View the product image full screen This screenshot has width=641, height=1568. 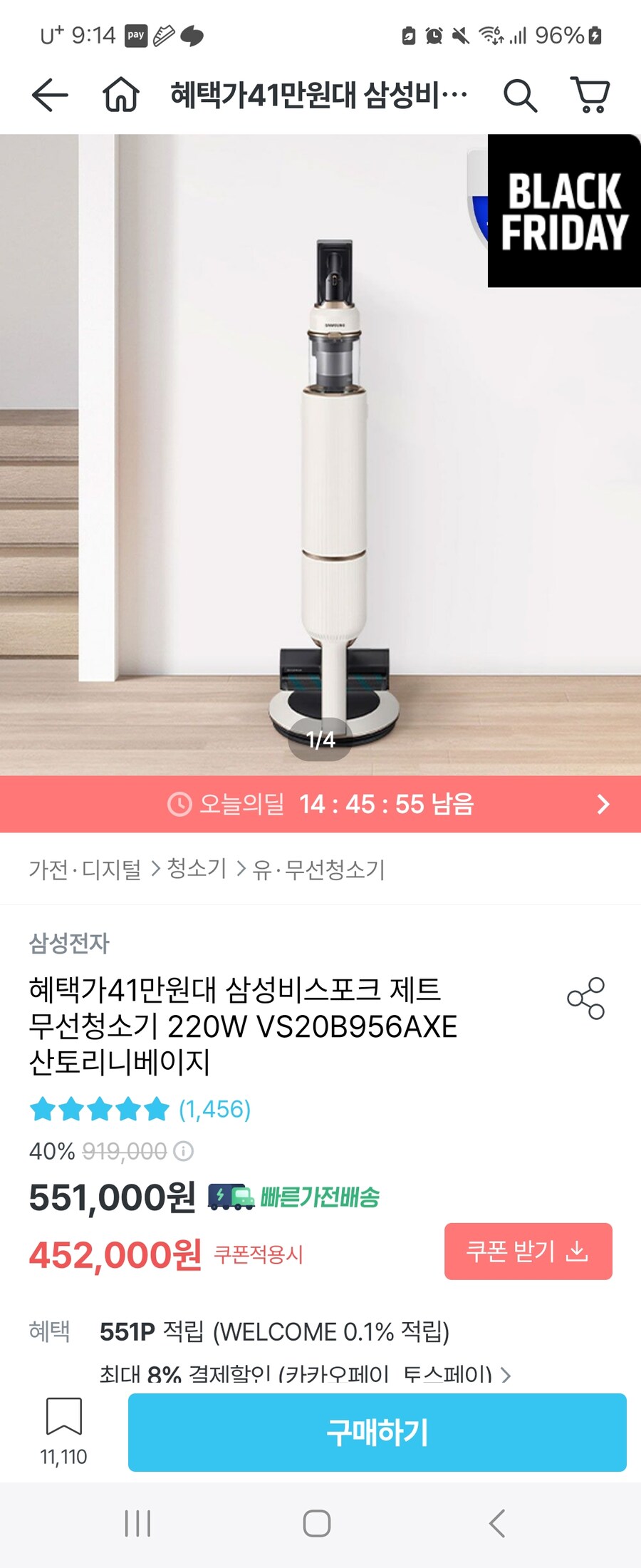click(320, 456)
